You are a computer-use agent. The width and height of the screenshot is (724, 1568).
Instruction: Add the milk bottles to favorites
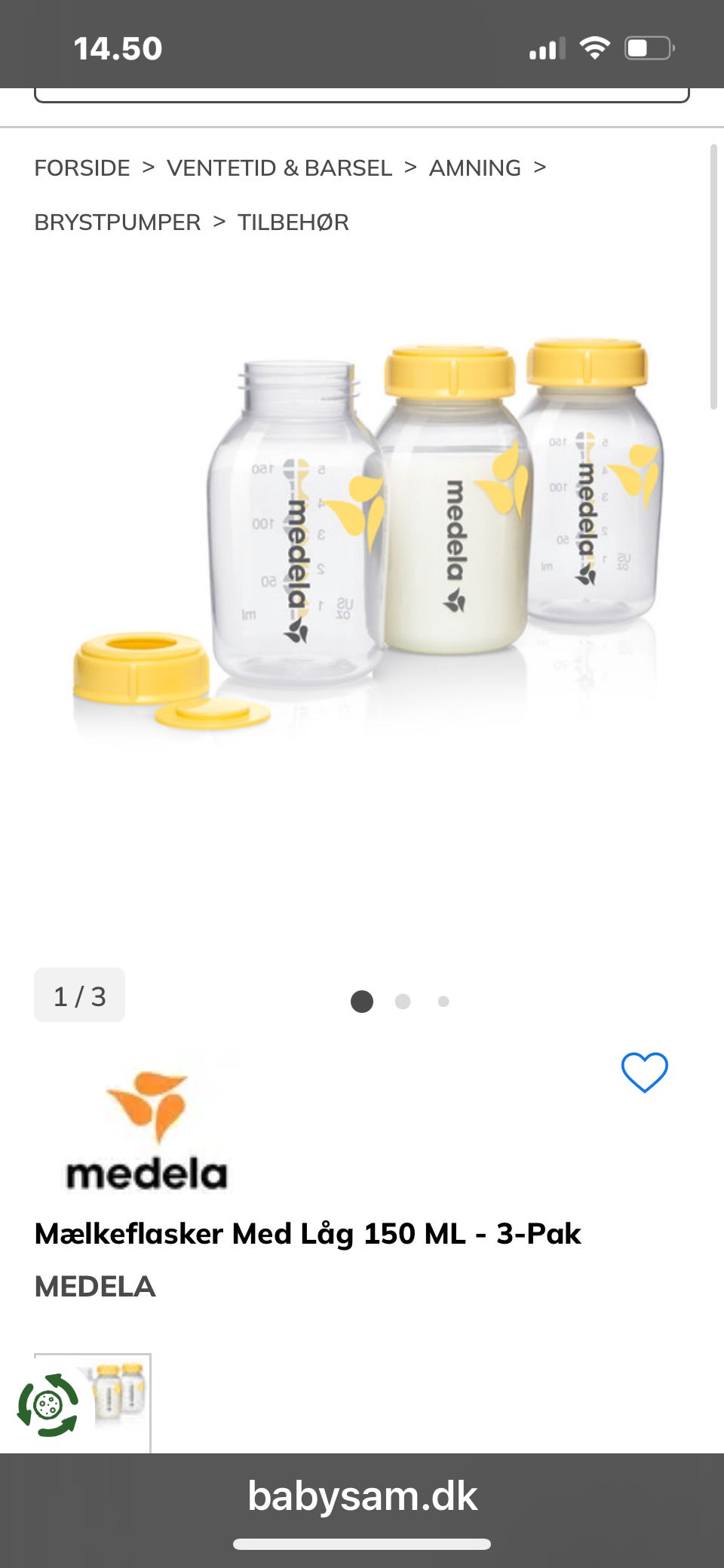644,1072
